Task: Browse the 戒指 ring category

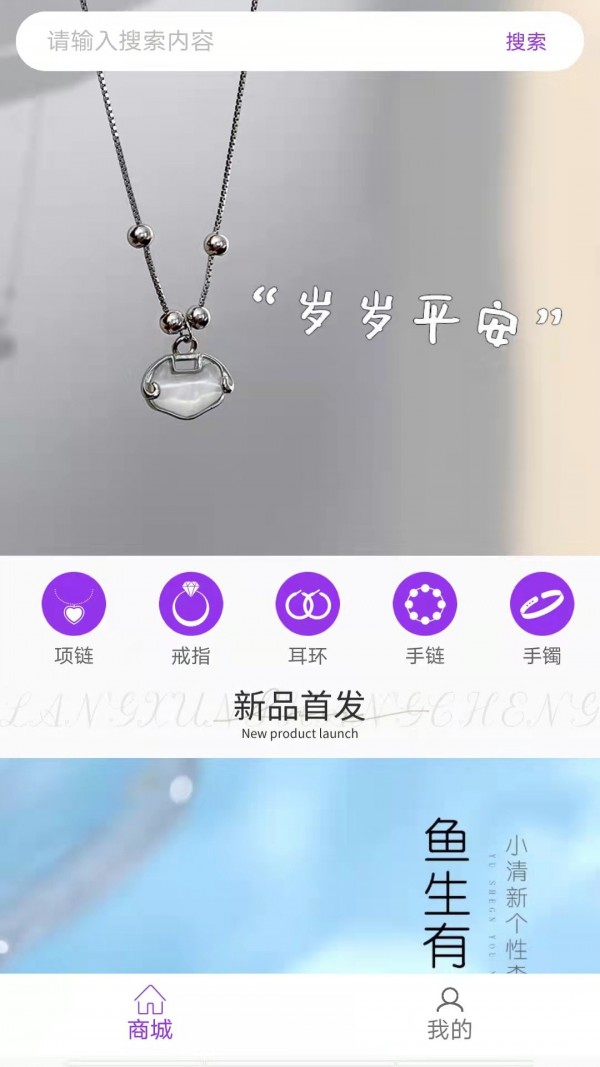Action: click(x=190, y=618)
